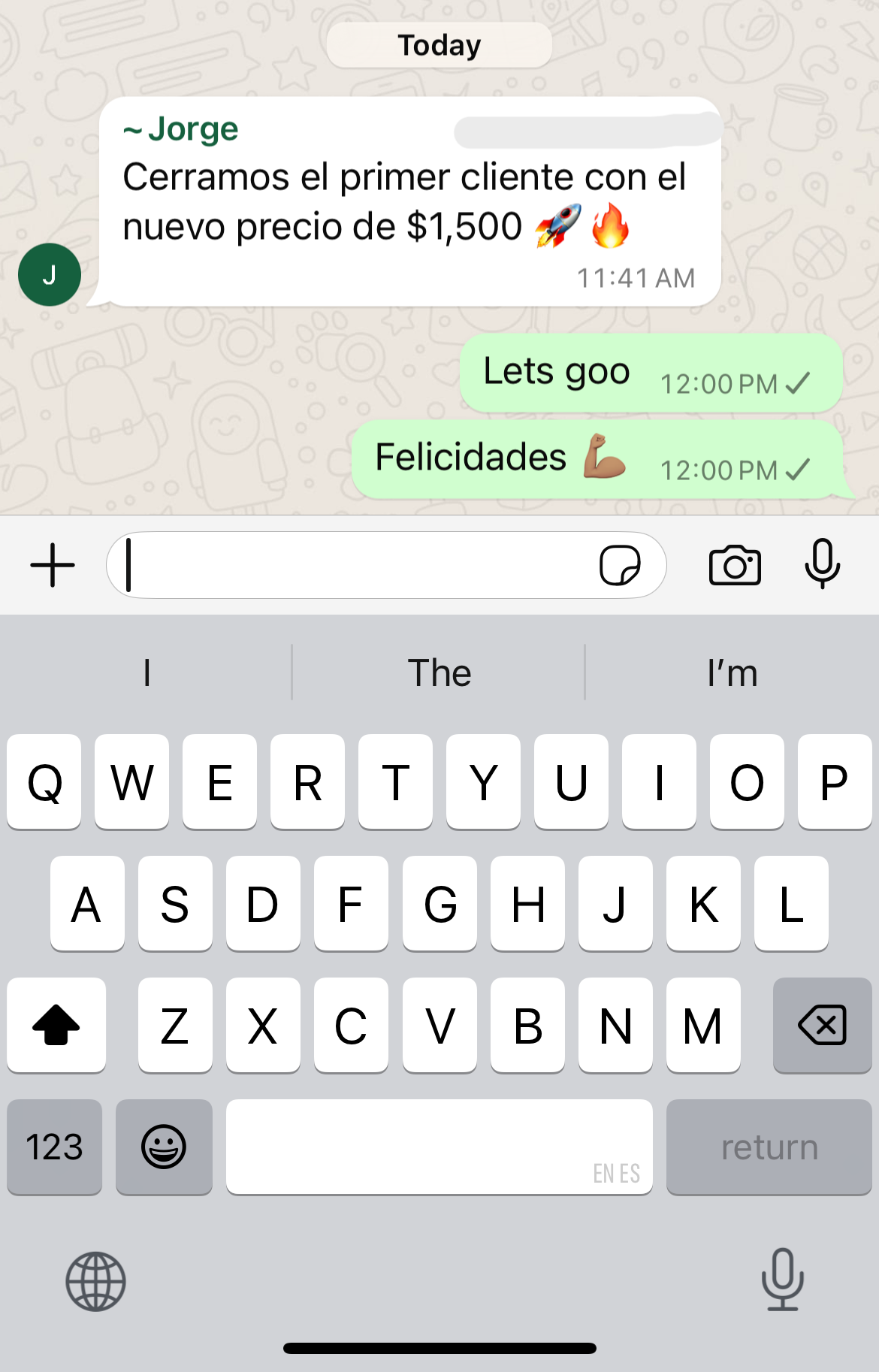The image size is (879, 1372).
Task: Tap Jorge's green avatar
Action: coord(50,275)
